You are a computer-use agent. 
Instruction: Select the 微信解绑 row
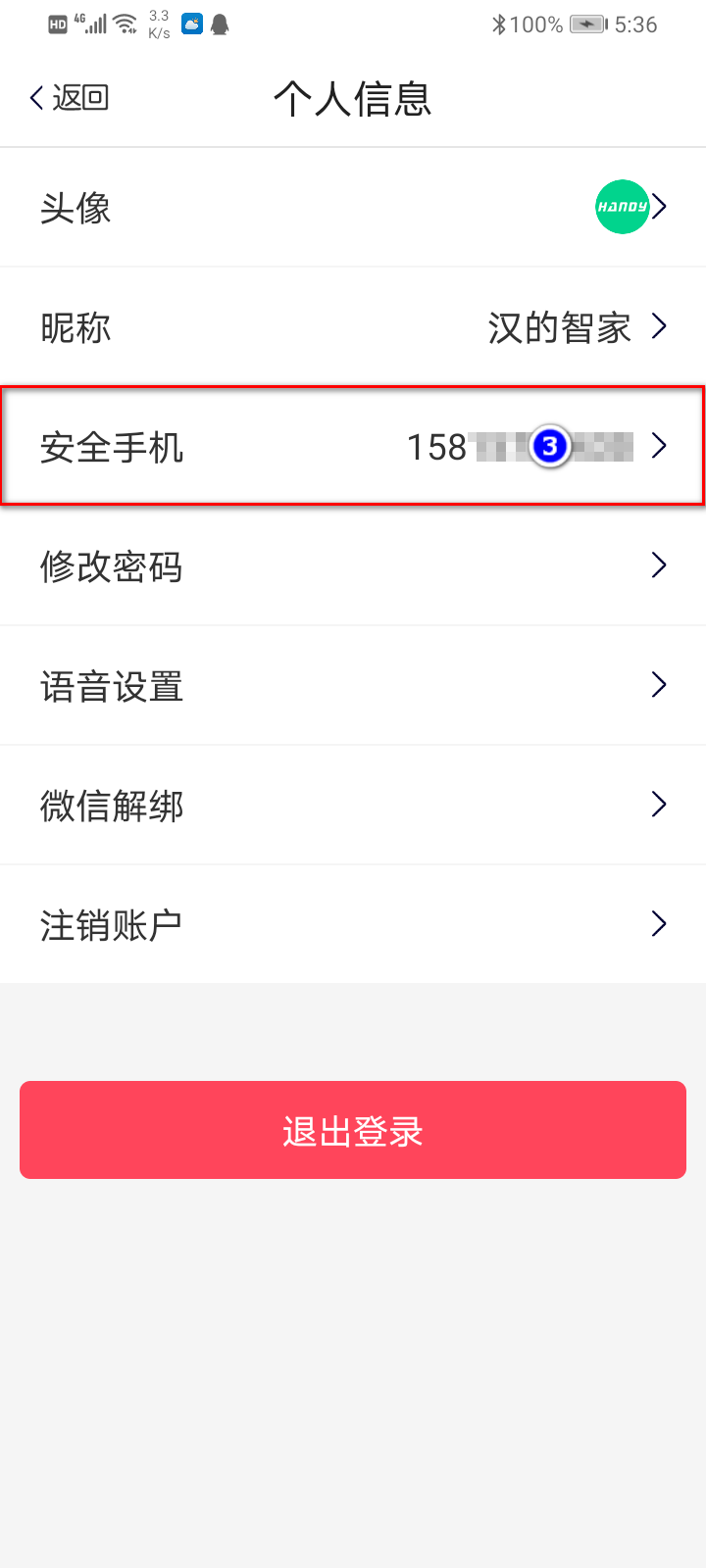pyautogui.click(x=353, y=806)
